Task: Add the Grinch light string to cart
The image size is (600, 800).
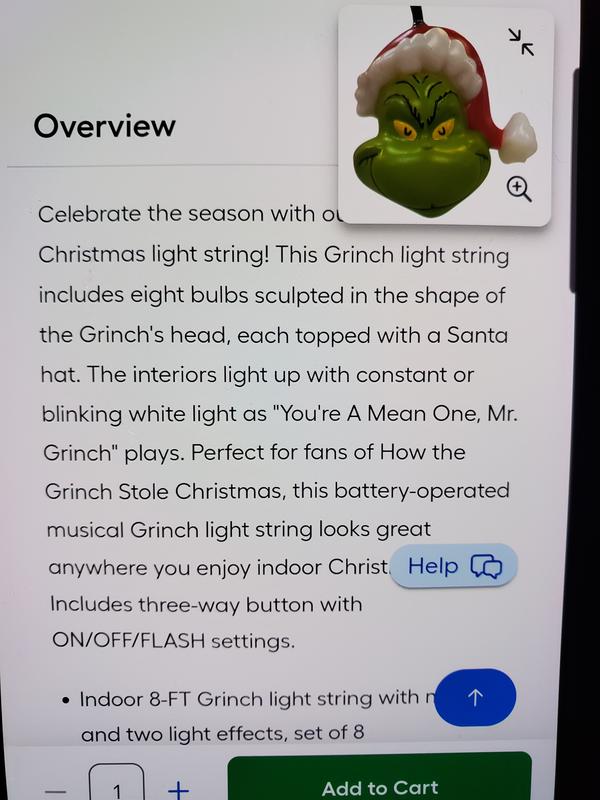Action: point(380,784)
